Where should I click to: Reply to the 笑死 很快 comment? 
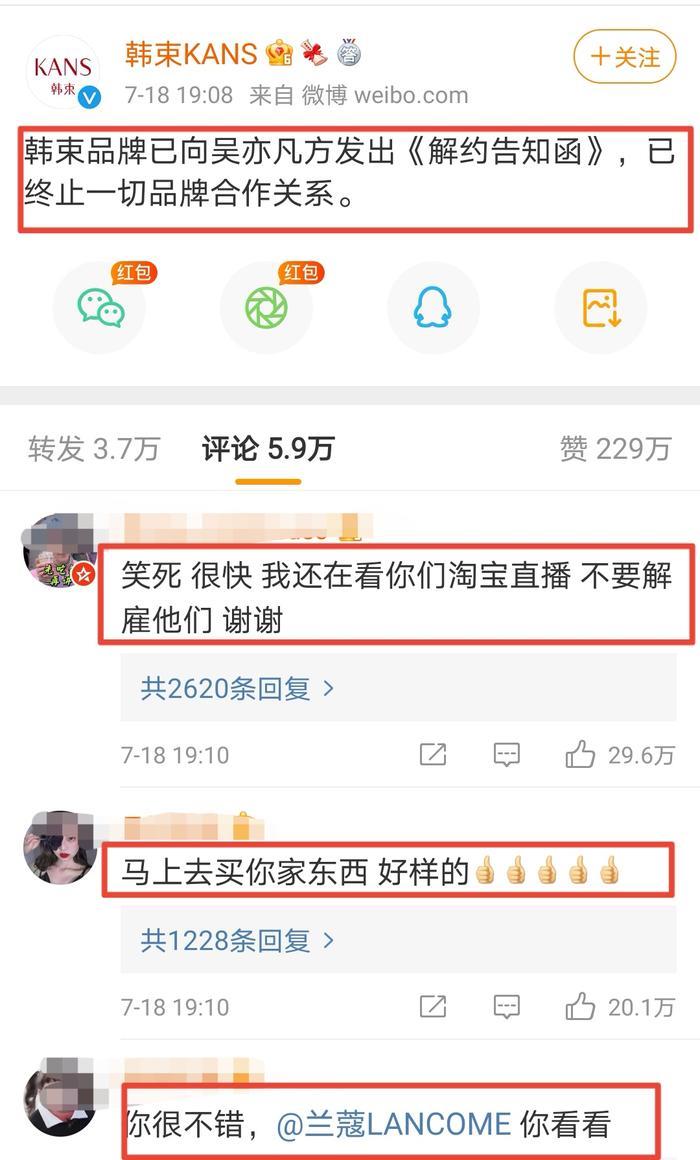pos(507,755)
